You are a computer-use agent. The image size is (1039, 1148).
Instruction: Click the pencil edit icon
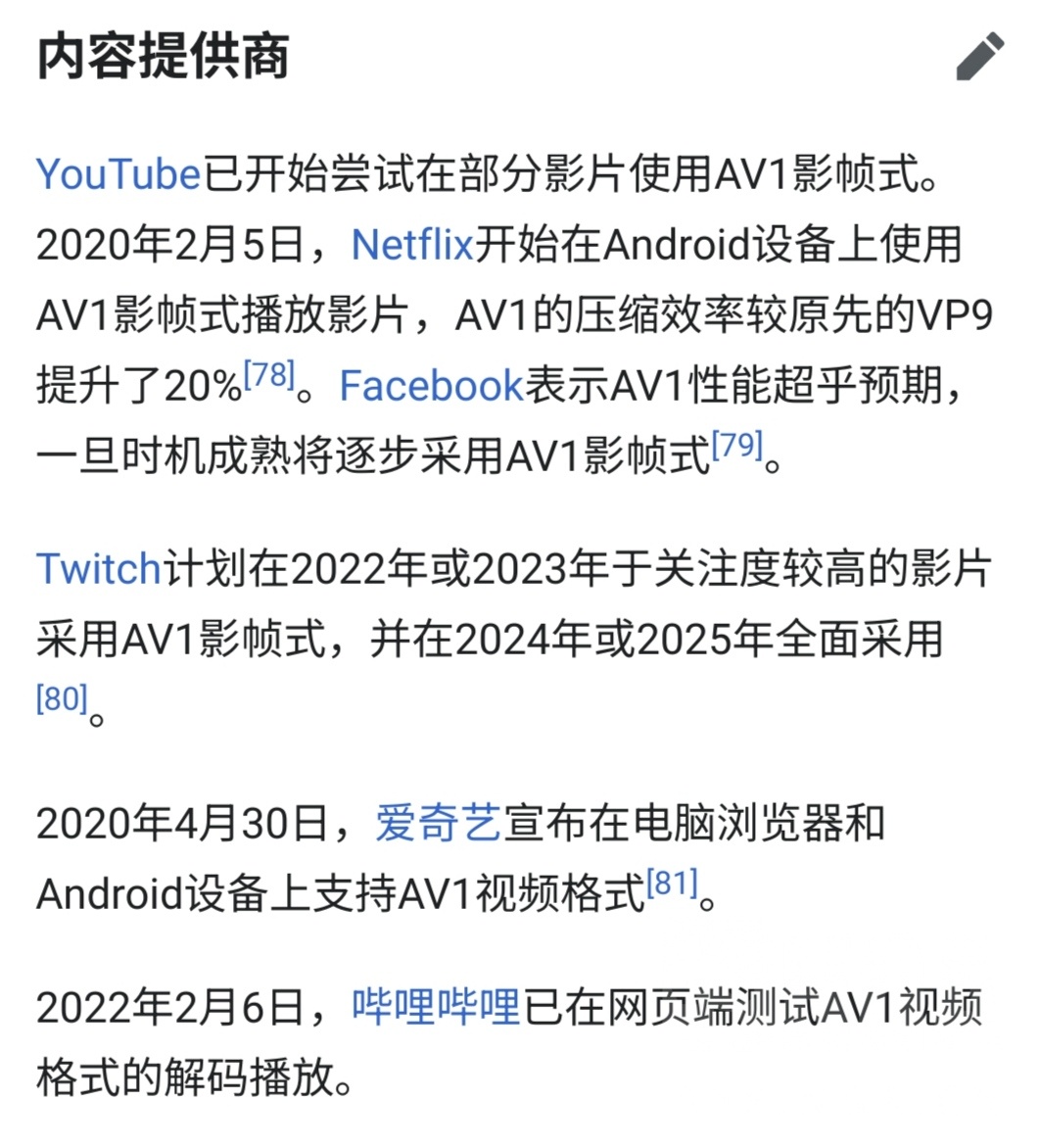point(977,56)
